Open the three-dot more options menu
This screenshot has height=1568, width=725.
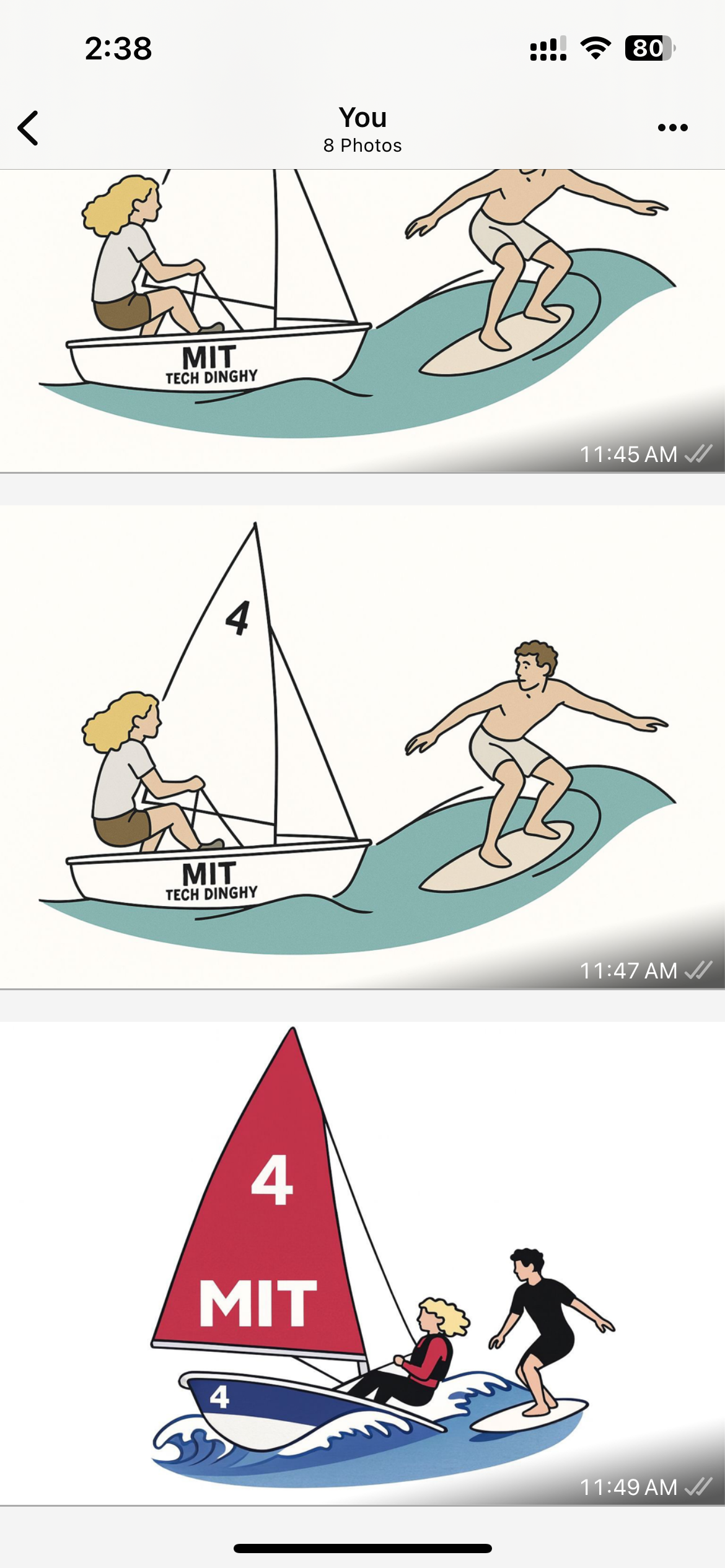(672, 128)
